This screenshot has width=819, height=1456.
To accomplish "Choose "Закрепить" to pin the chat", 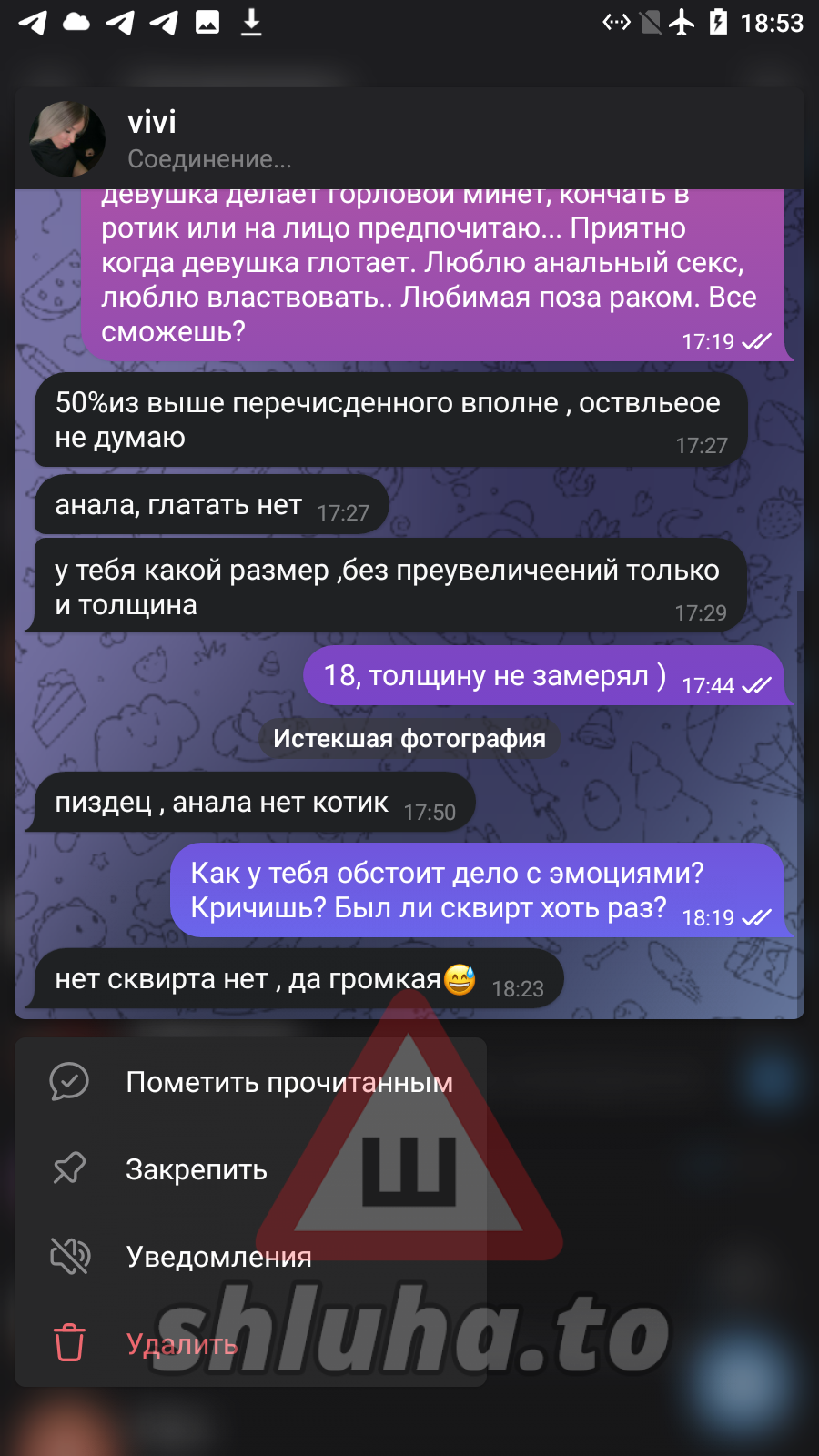I will (x=196, y=1169).
